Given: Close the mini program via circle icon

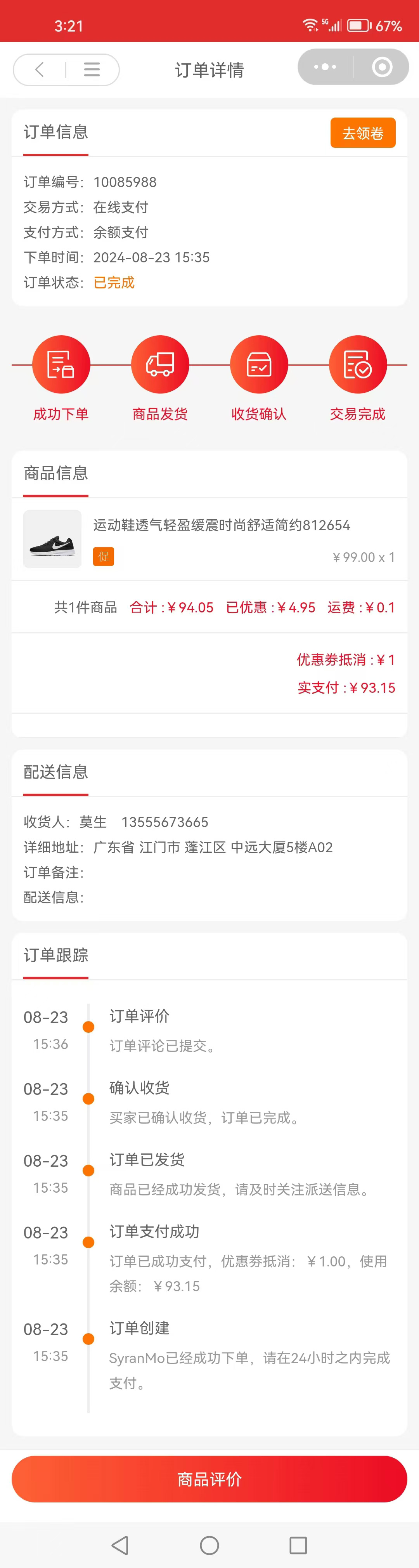Looking at the screenshot, I should (x=381, y=67).
